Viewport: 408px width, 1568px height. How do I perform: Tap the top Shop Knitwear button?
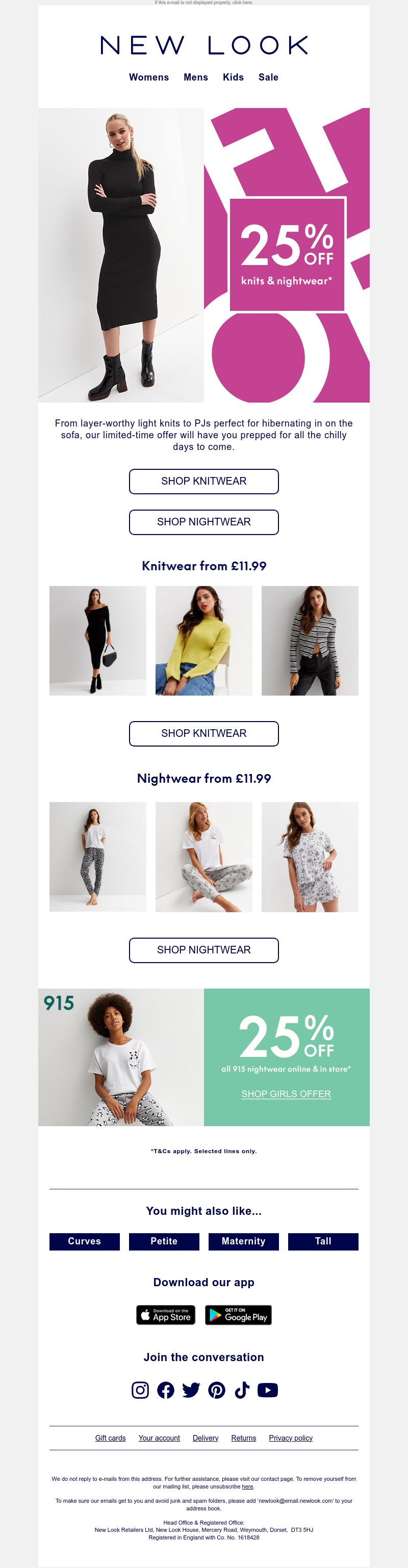pyautogui.click(x=203, y=482)
